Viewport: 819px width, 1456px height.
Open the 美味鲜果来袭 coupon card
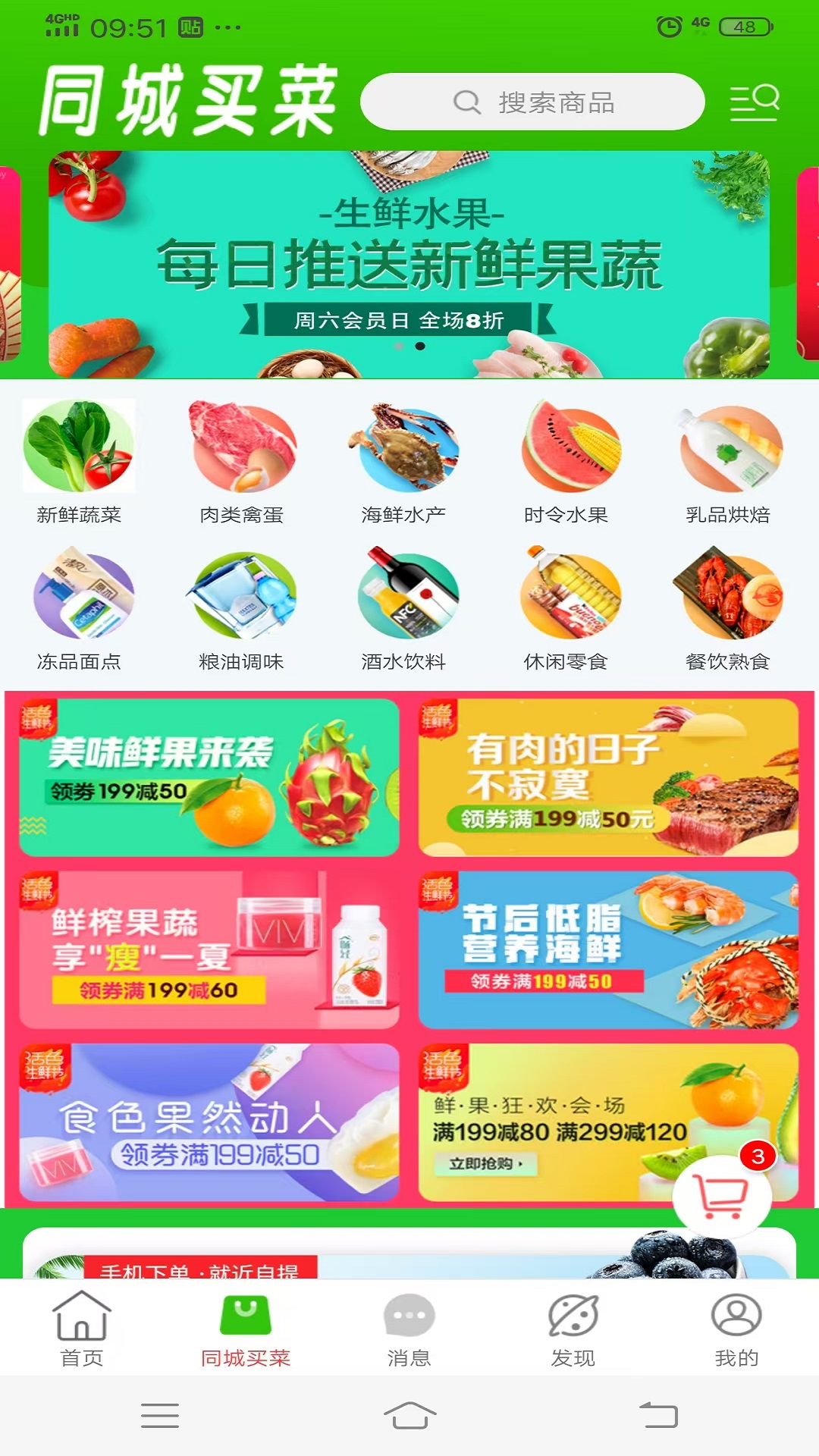pyautogui.click(x=209, y=777)
